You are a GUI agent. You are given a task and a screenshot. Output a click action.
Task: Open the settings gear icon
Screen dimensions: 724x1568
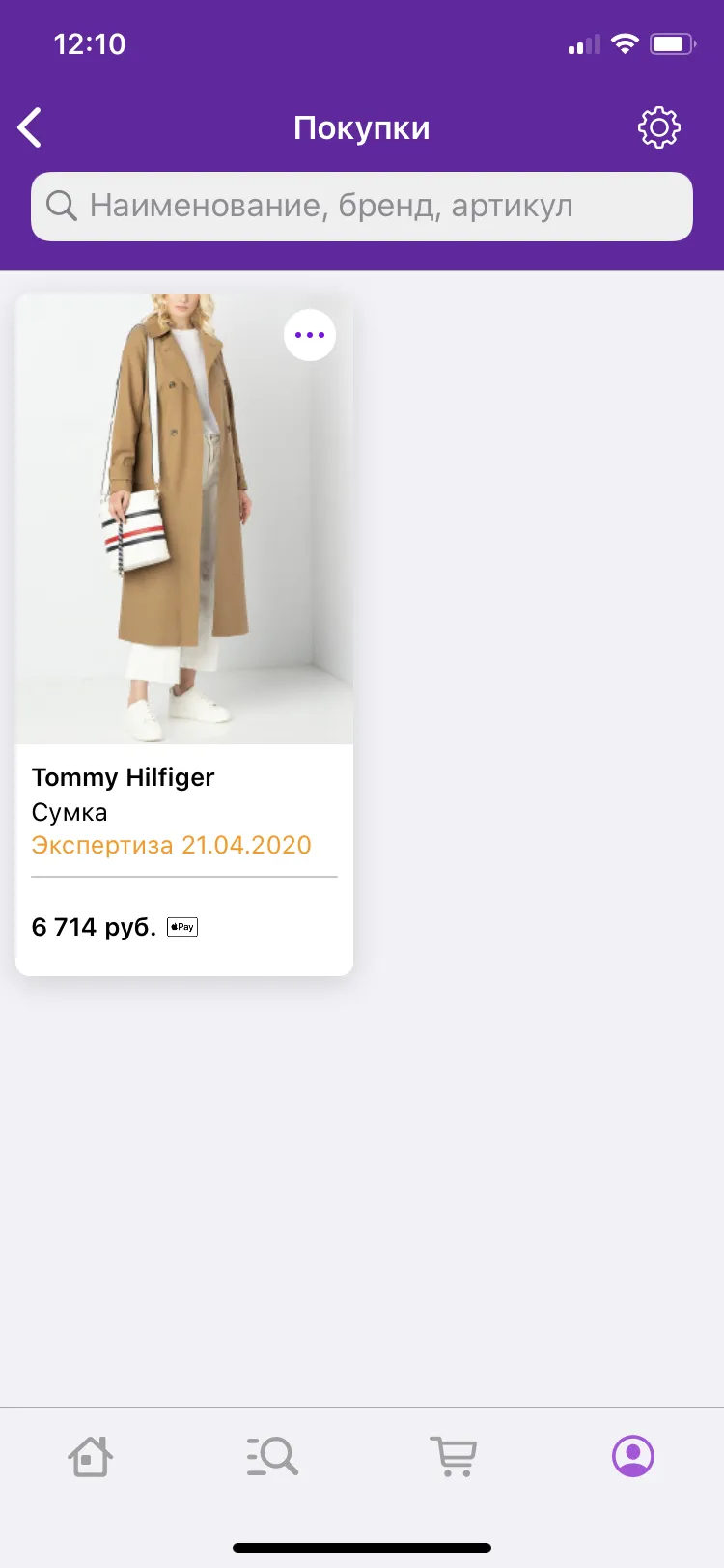click(x=659, y=127)
